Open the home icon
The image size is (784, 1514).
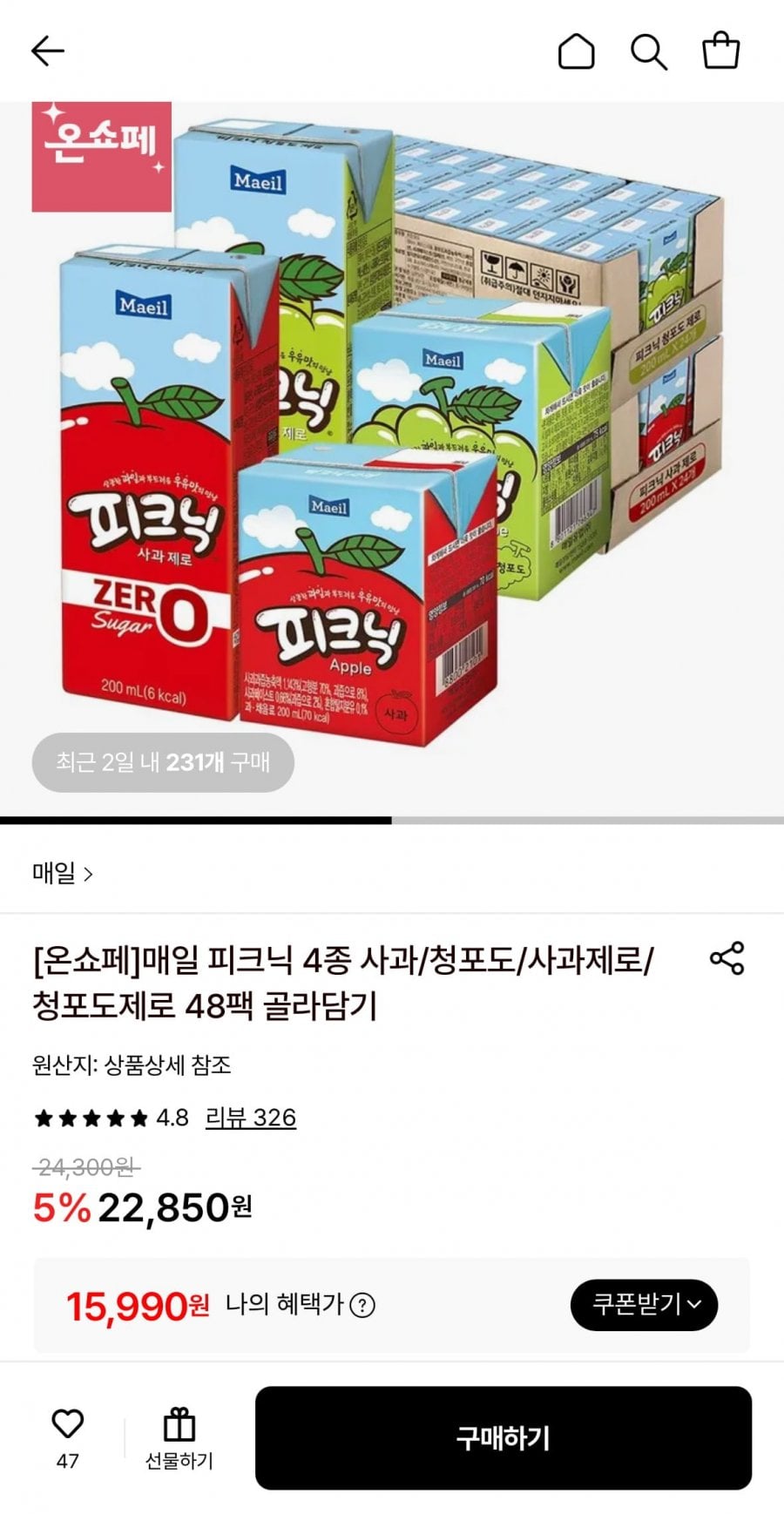pyautogui.click(x=576, y=51)
